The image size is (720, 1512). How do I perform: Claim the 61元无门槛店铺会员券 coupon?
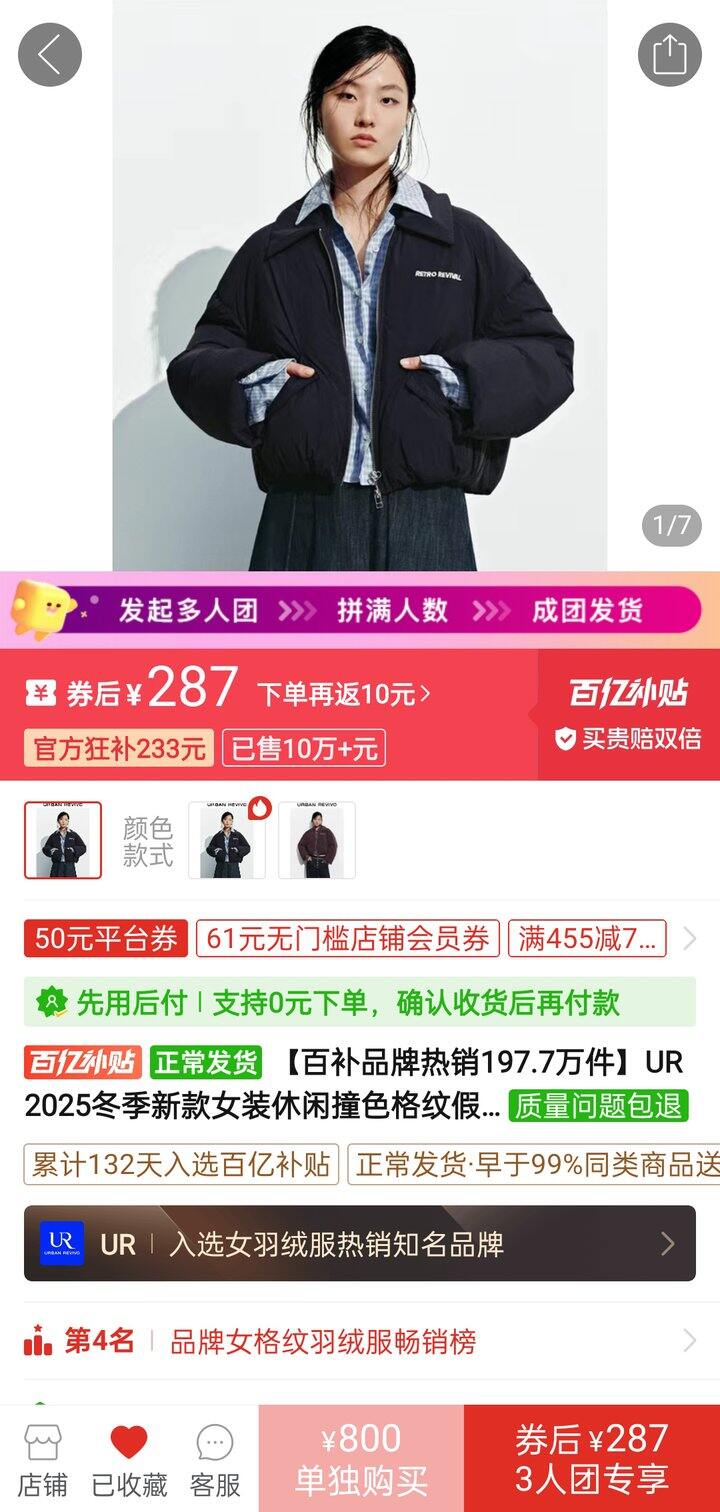[x=347, y=938]
